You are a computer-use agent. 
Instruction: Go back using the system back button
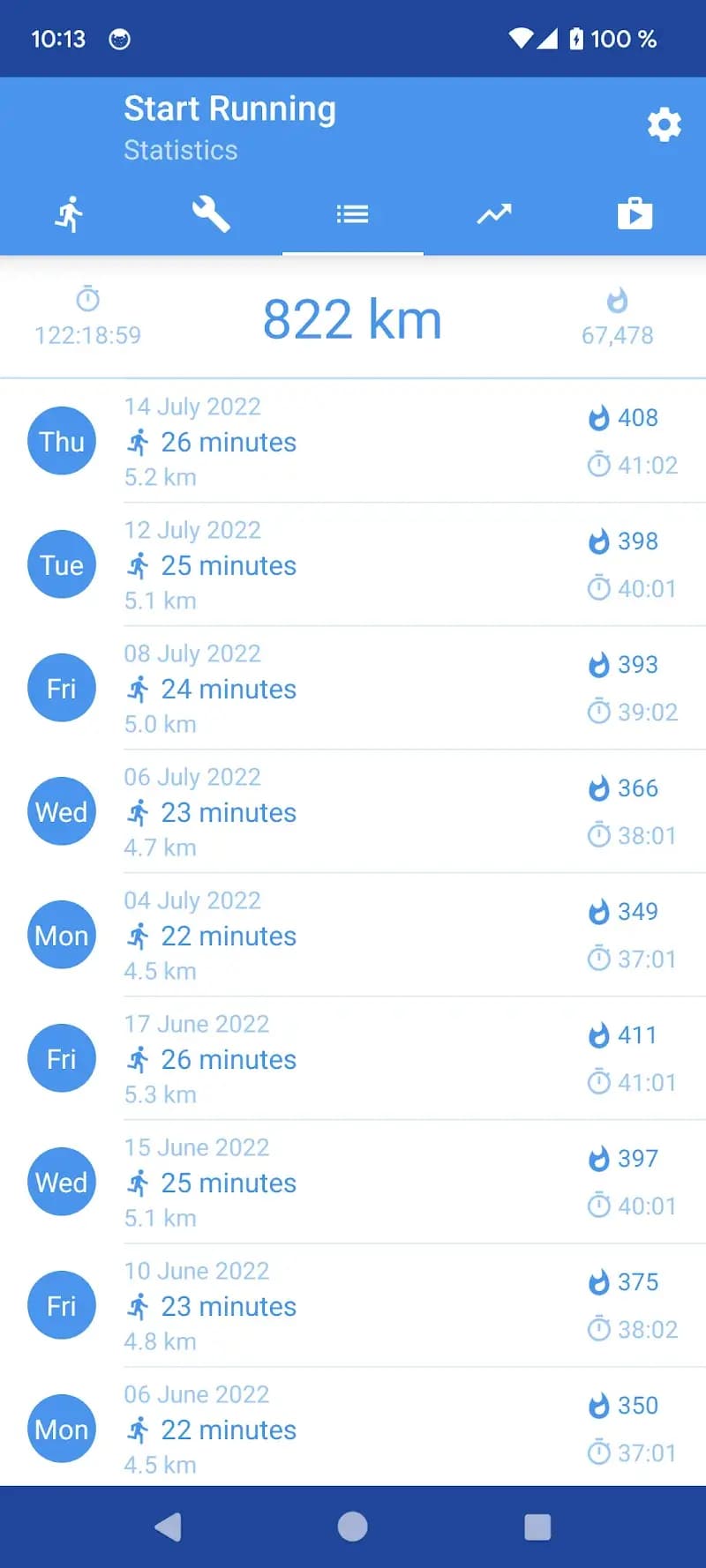168,1527
